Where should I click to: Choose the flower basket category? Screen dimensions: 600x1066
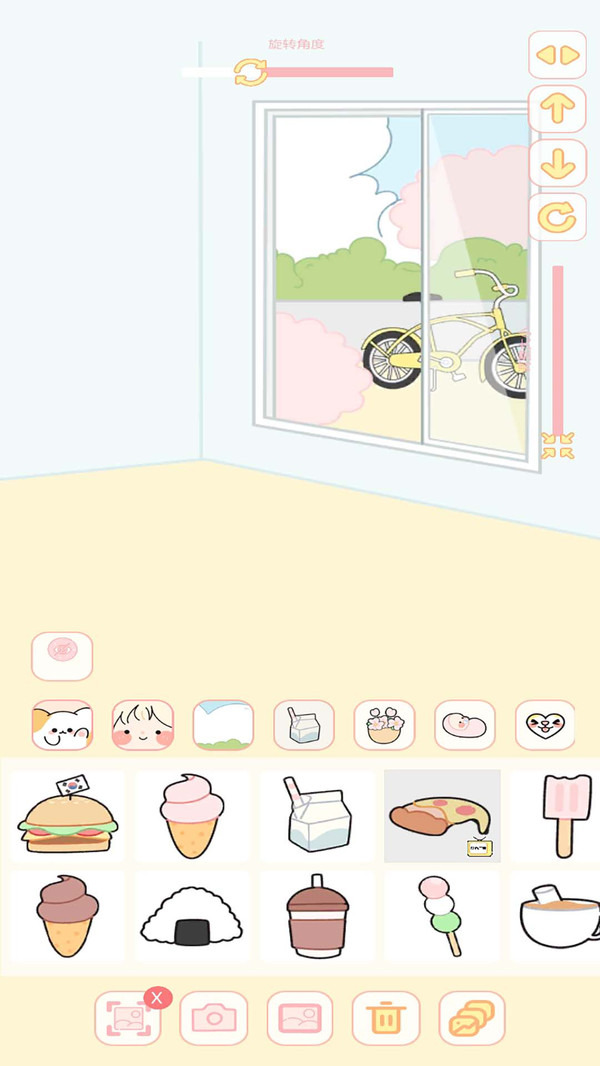(x=384, y=725)
